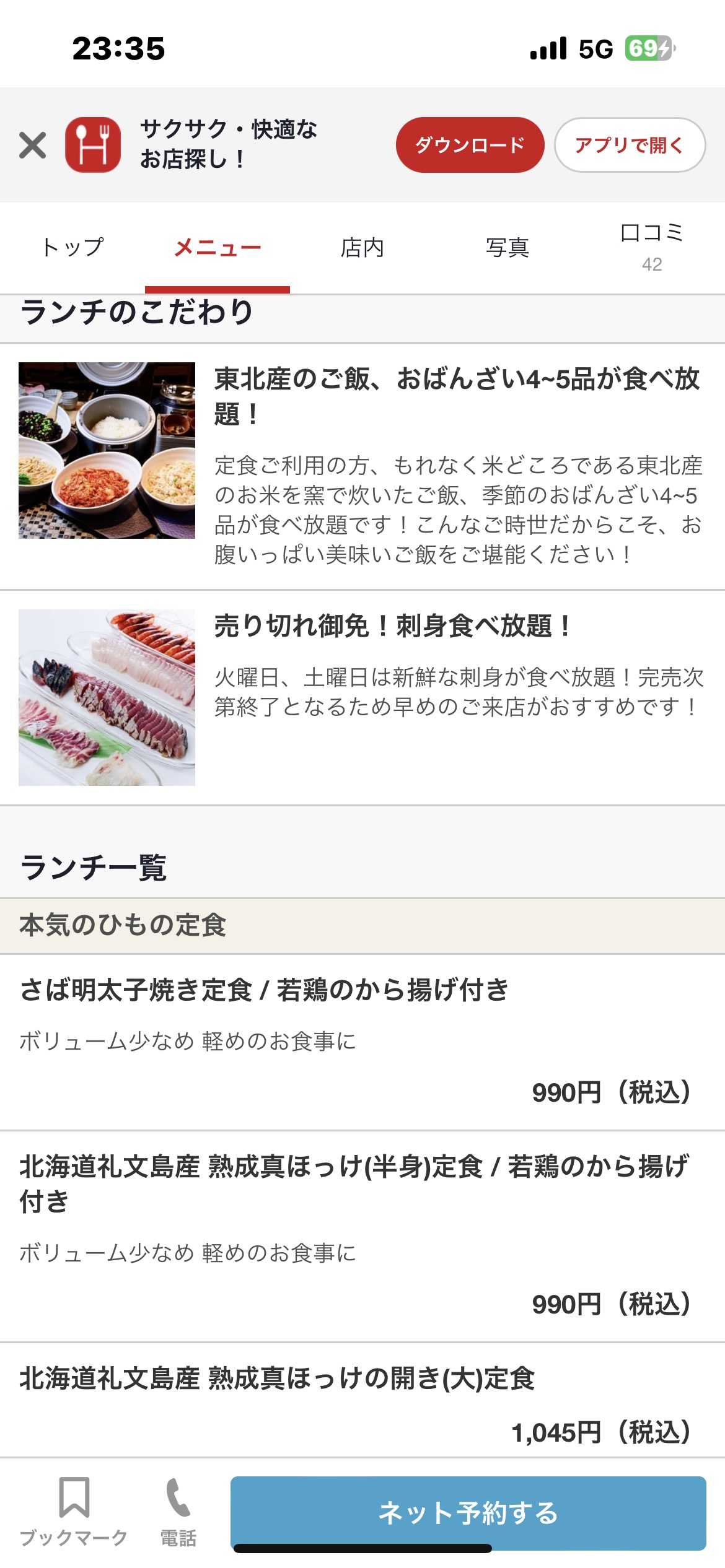Open the page with アプリで開く

(629, 145)
